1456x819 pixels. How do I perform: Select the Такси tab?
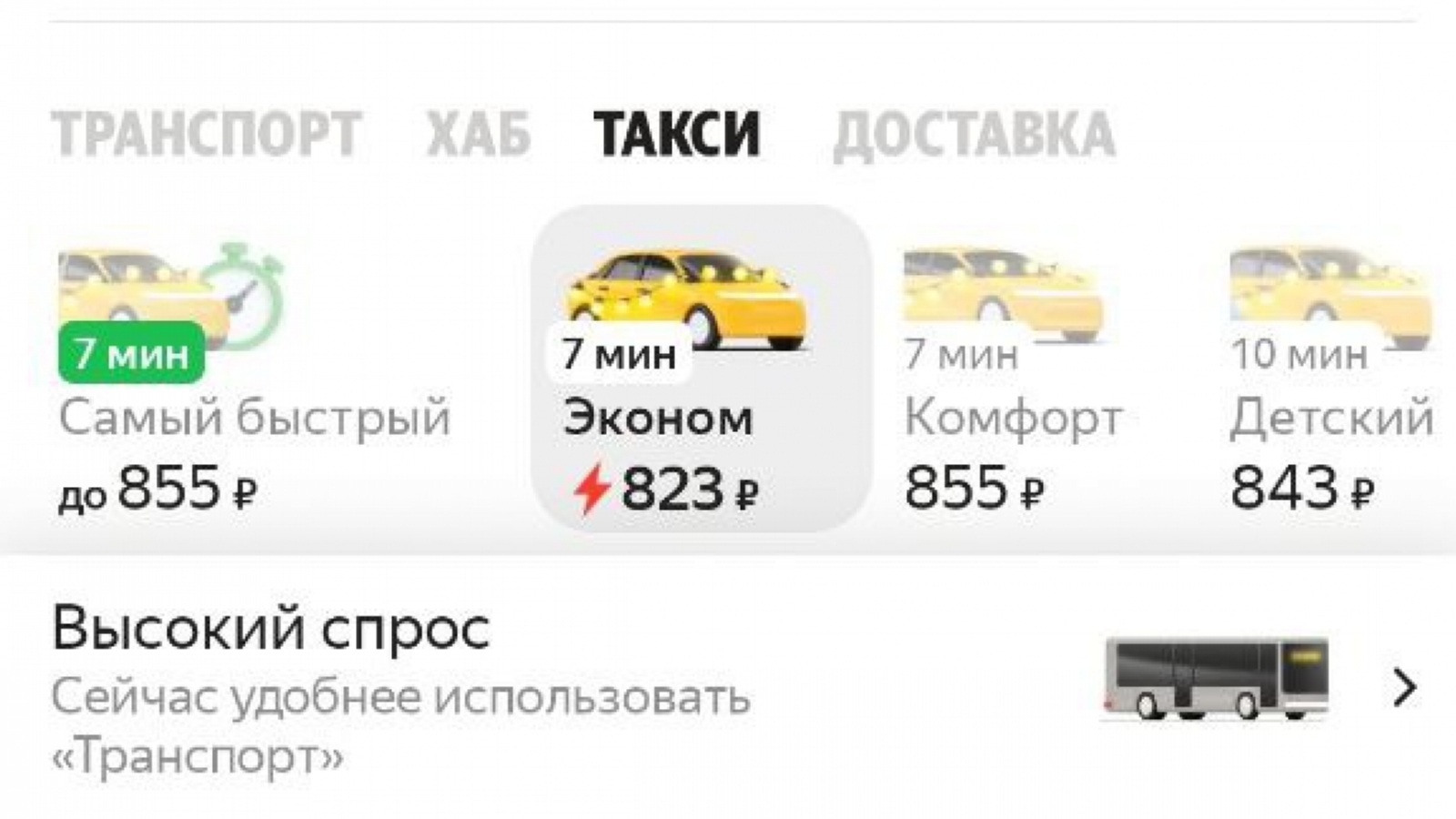[x=676, y=134]
